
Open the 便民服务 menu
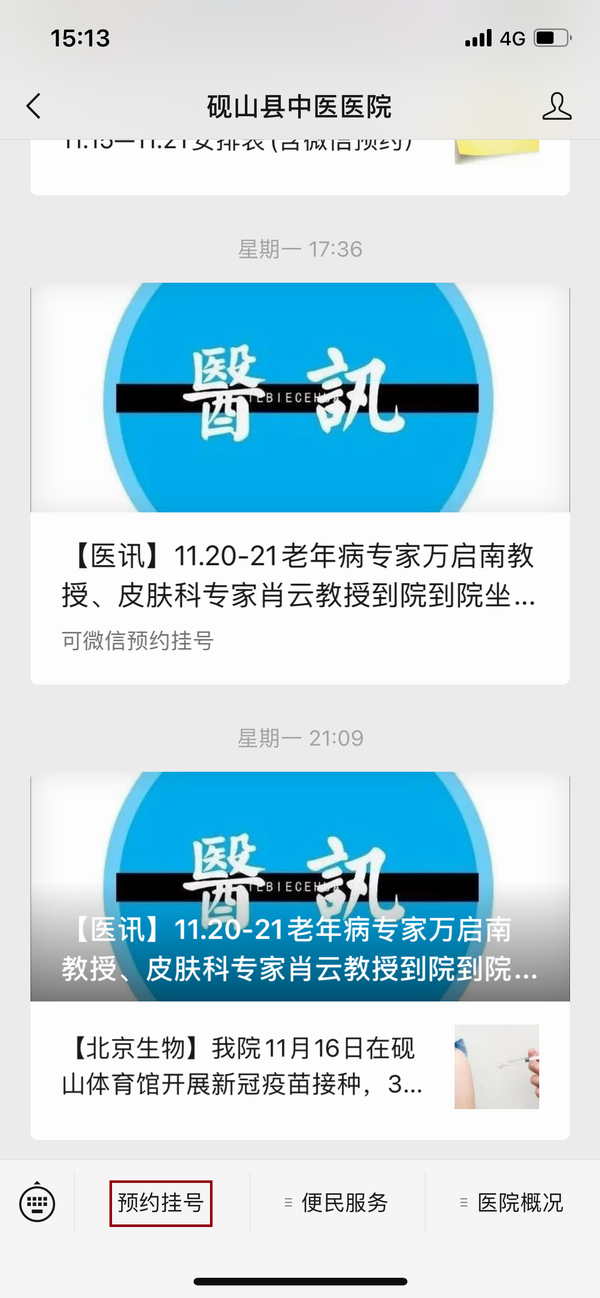[x=337, y=1202]
